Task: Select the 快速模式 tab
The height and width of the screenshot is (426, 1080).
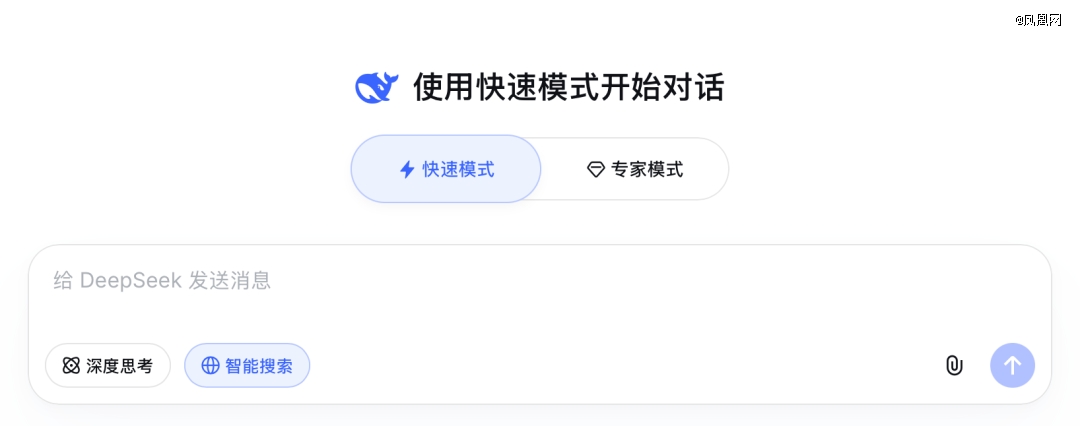Action: [446, 169]
